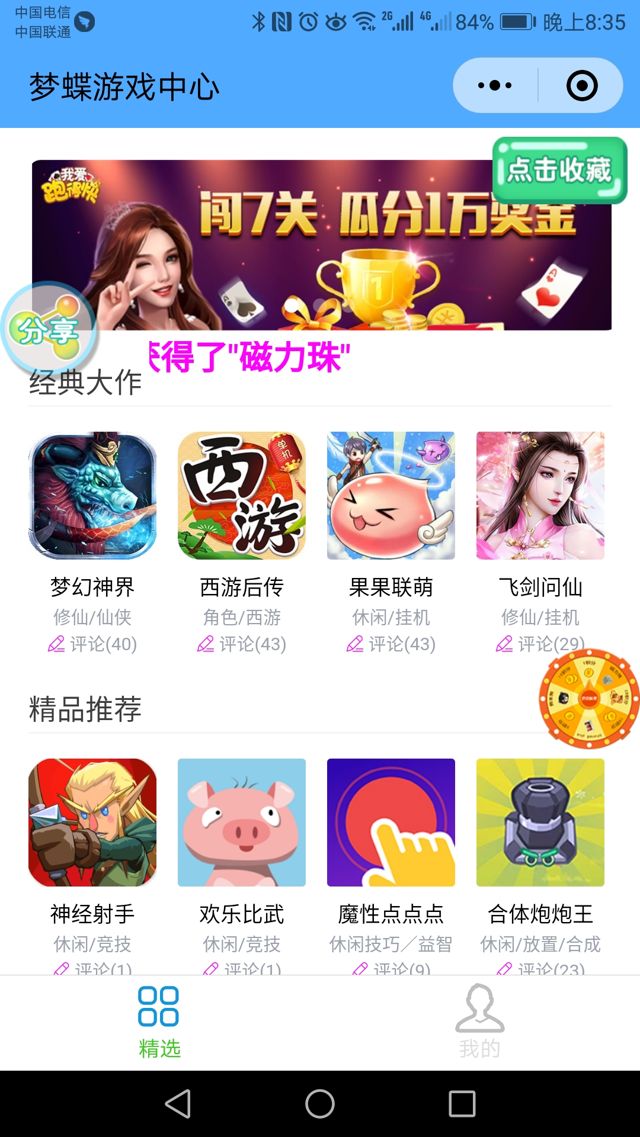The image size is (640, 1137).
Task: Tap the 点击收藏 button
Action: (559, 170)
